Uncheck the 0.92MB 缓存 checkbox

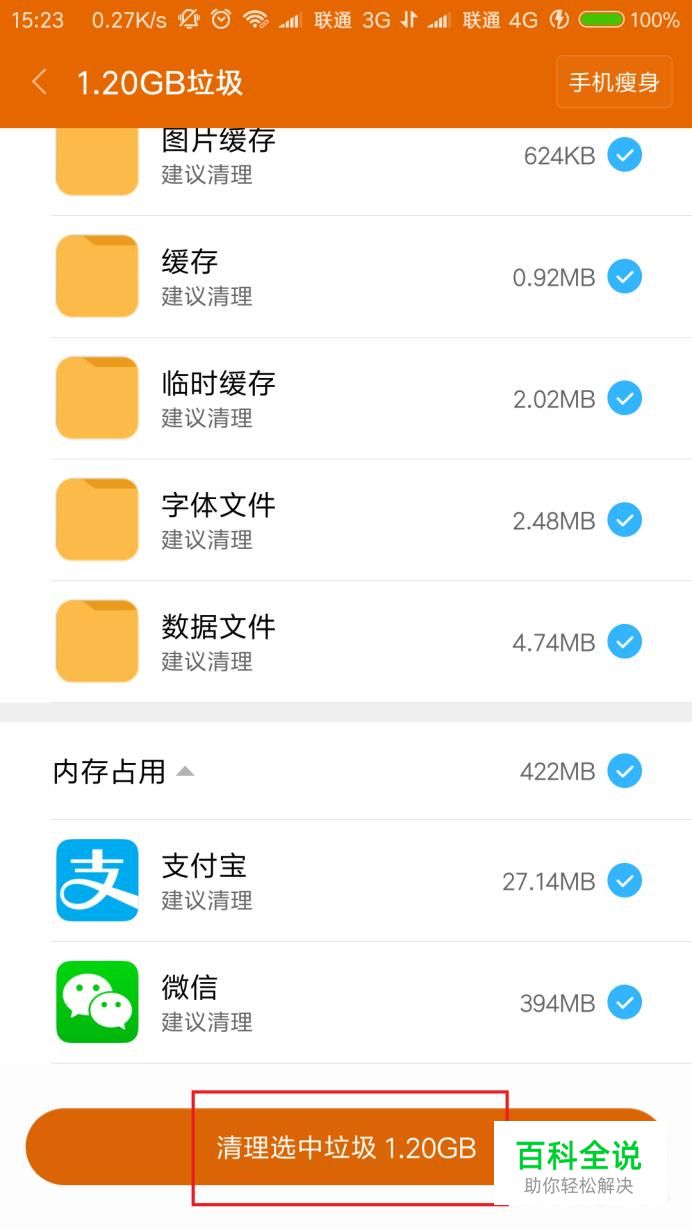pos(625,276)
